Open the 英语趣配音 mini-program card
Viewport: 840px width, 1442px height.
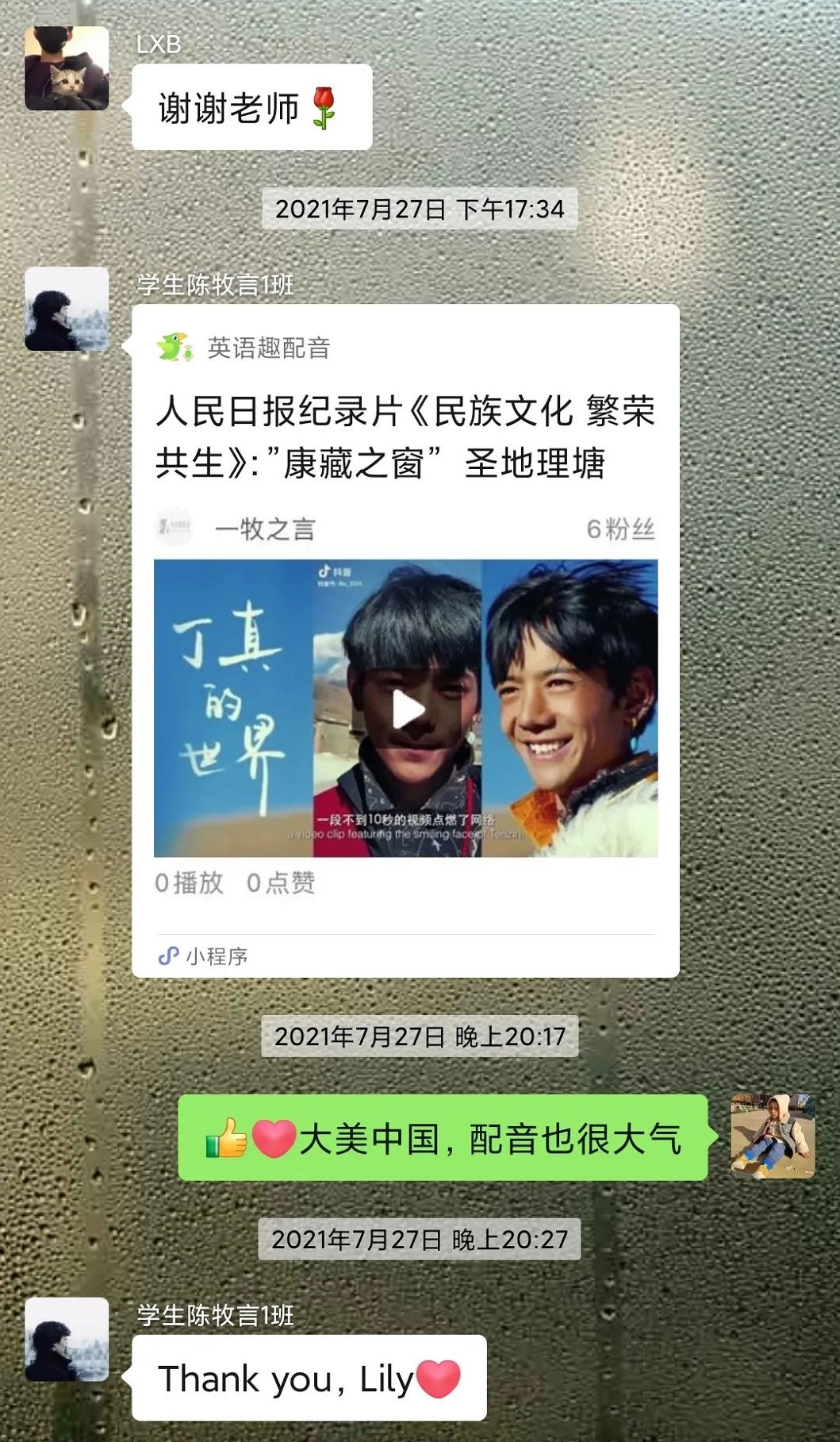405,436
